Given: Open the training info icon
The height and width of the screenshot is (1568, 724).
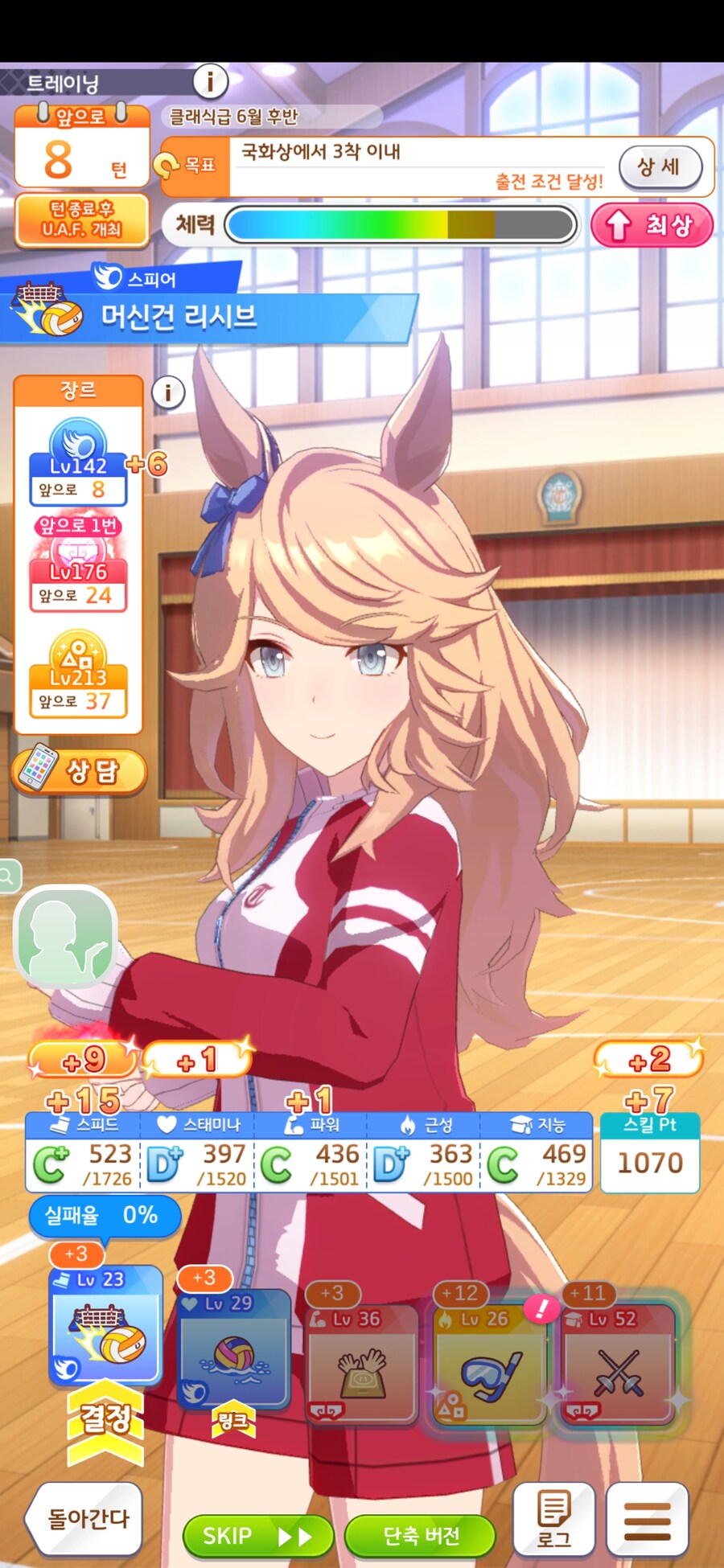Looking at the screenshot, I should coord(210,81).
